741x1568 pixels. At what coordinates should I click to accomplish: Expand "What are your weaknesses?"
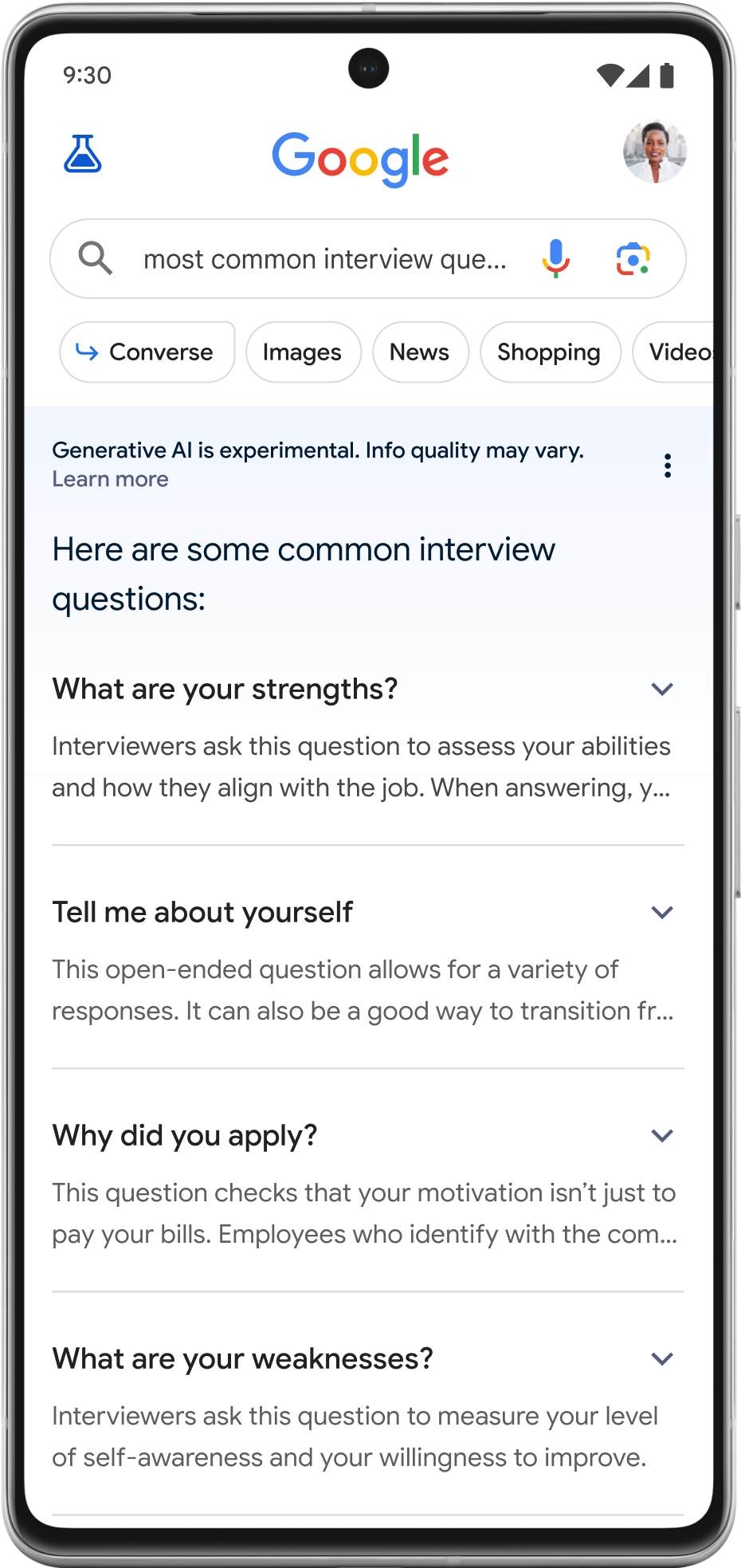coord(662,1359)
